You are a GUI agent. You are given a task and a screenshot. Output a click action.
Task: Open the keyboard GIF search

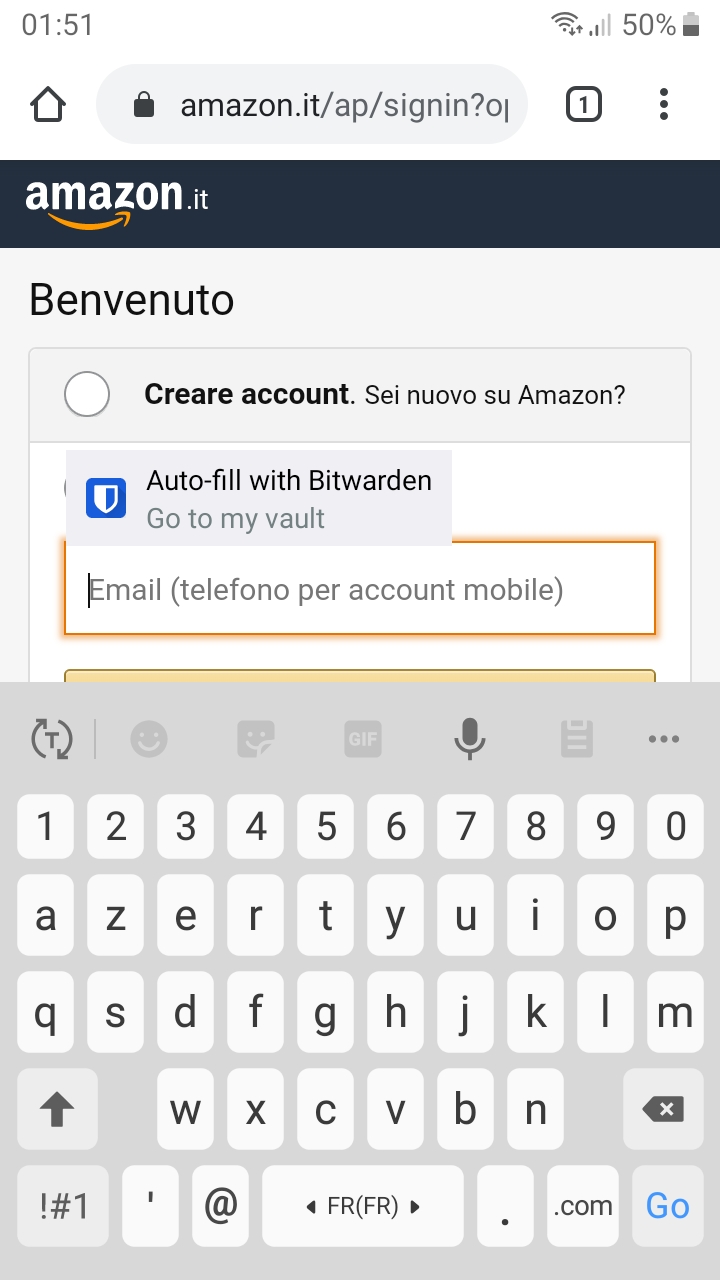coord(363,740)
